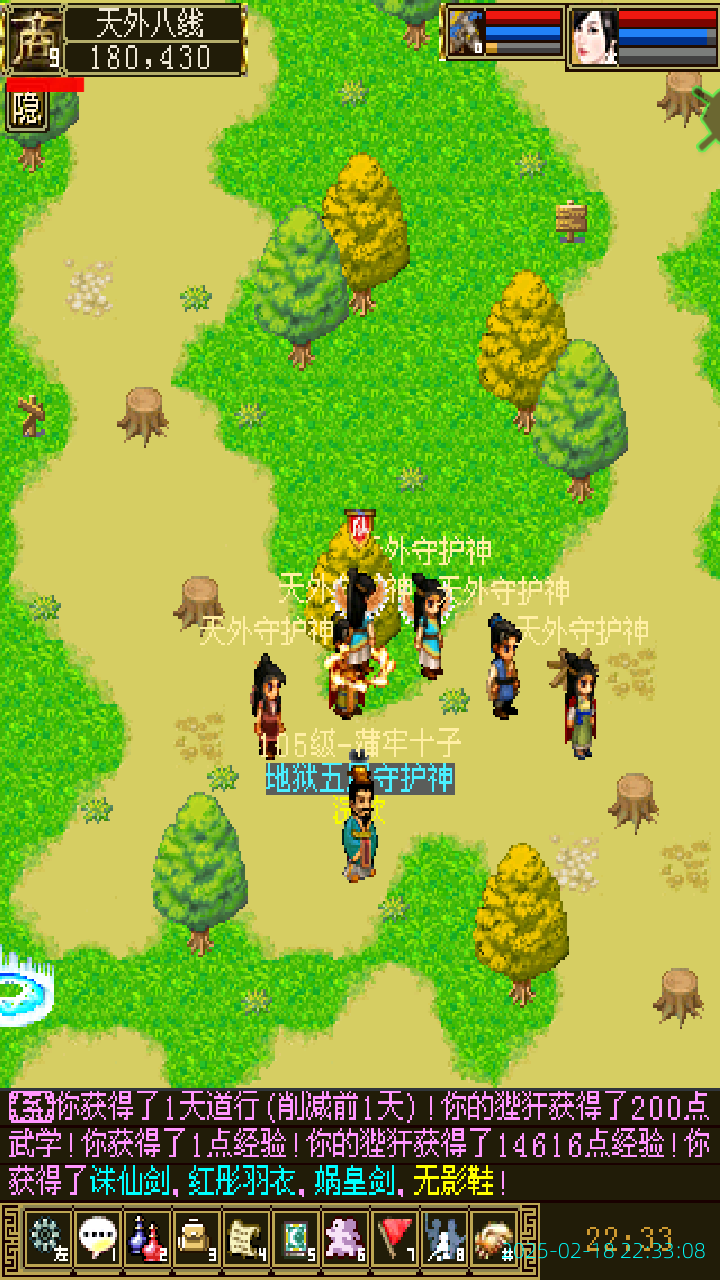Use the potions shortcut
The image size is (720, 1280).
[146, 1238]
